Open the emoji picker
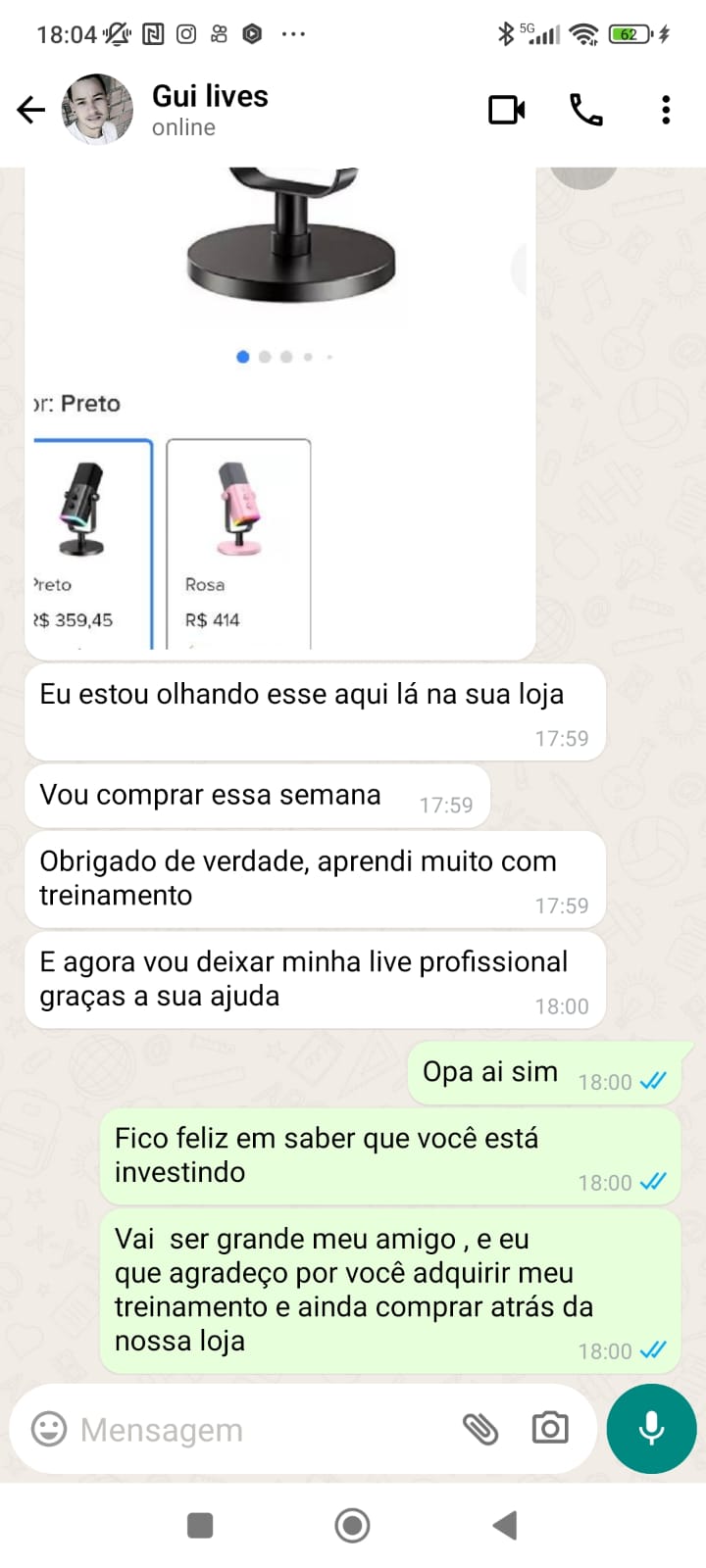The image size is (706, 1568). pos(49,1429)
